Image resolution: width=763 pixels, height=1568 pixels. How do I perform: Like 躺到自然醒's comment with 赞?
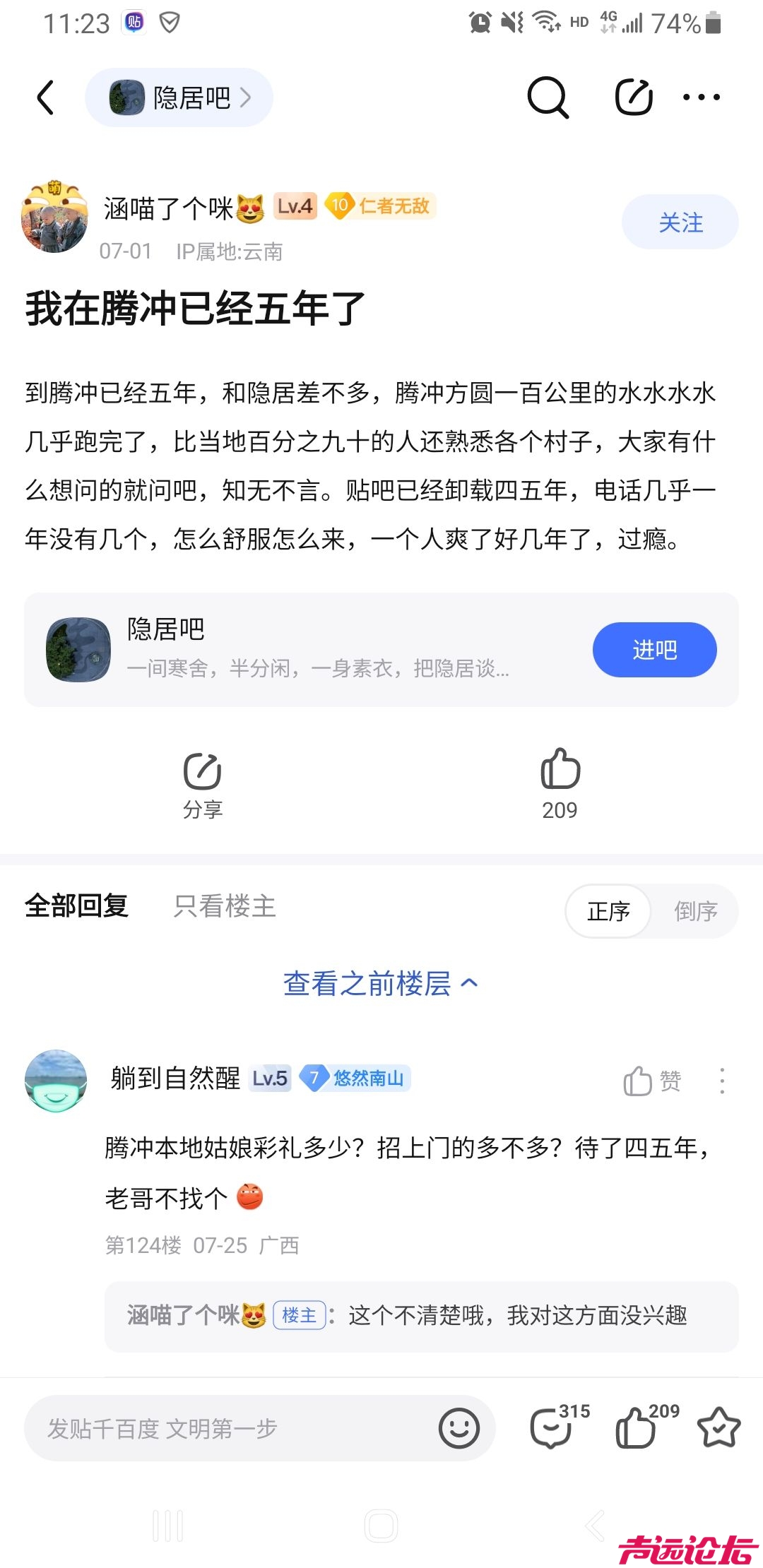click(651, 1081)
